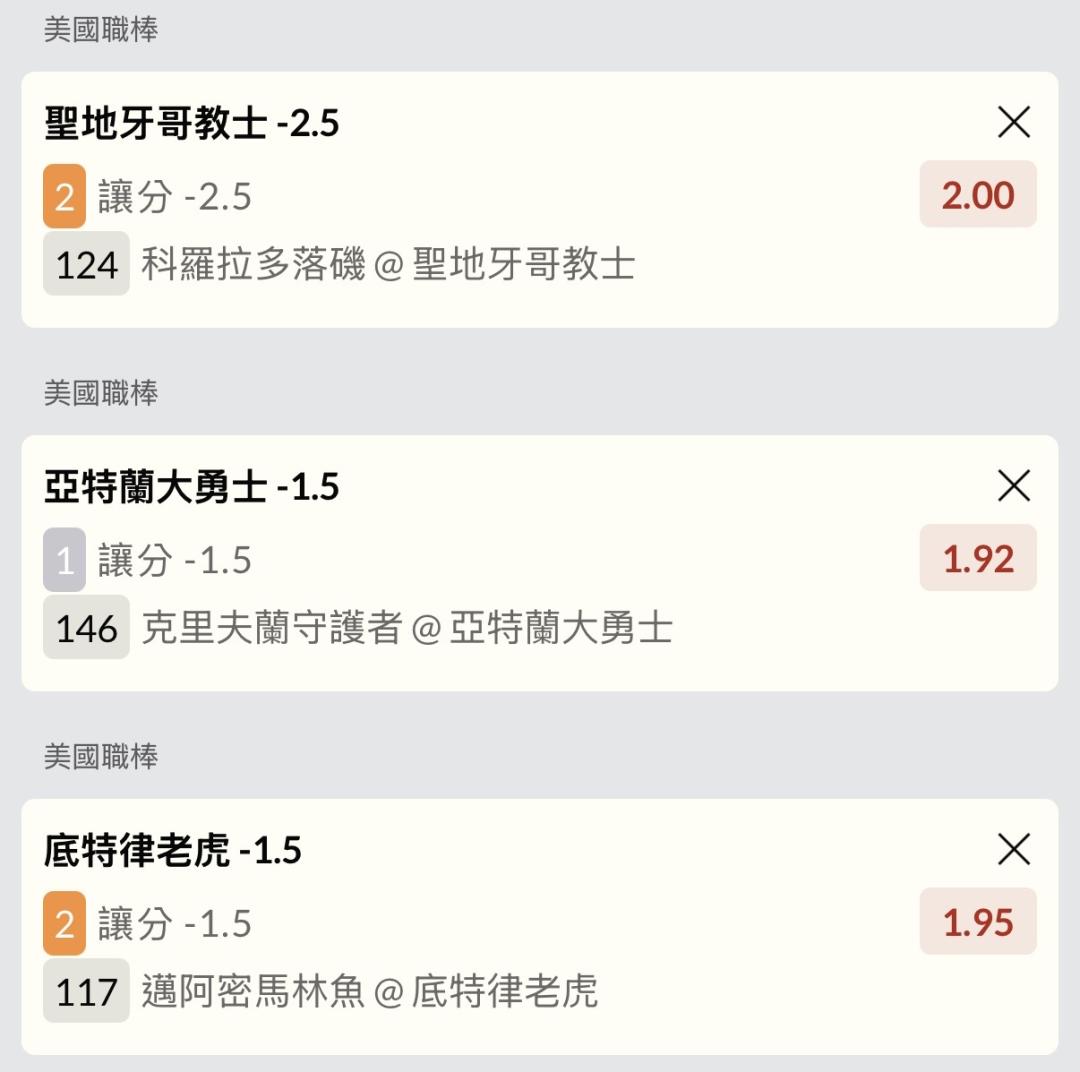Screen dimensions: 1080x1072
Task: Tap the 2.00 odds for 聖地牙哥教士
Action: pyautogui.click(x=977, y=195)
